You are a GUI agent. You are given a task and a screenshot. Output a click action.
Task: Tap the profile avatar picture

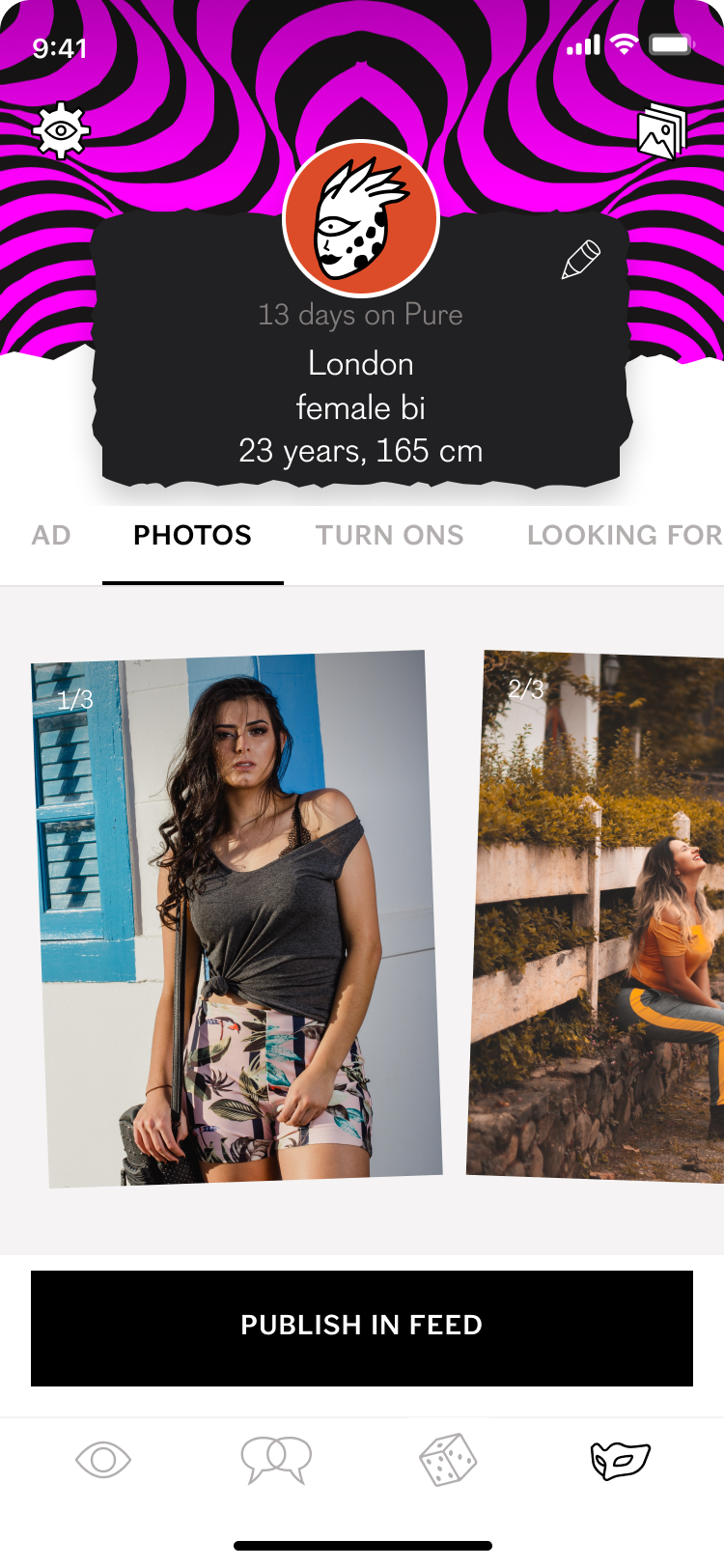pos(361,219)
